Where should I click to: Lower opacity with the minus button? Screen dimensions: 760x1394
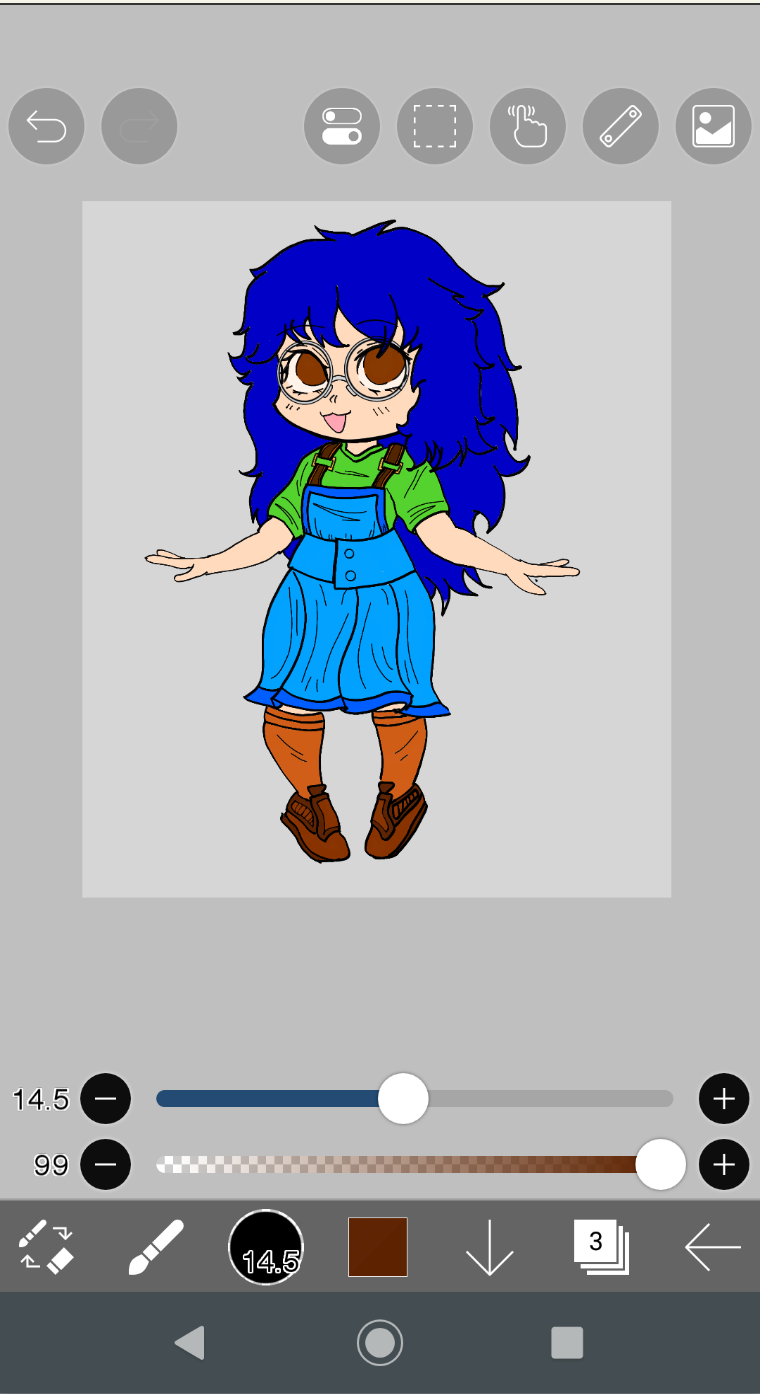pos(105,1164)
